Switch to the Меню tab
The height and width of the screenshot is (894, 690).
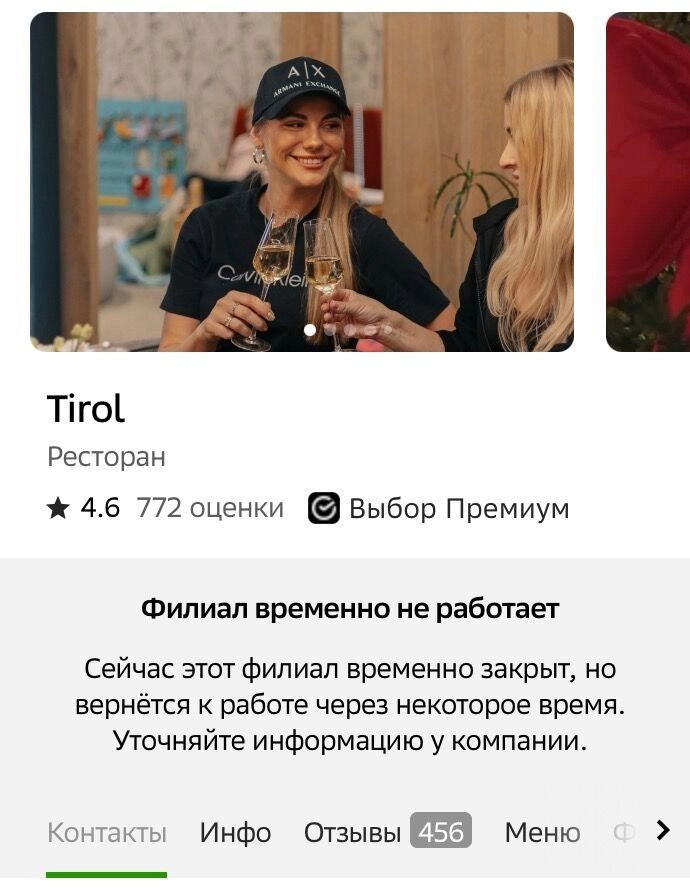tap(542, 832)
